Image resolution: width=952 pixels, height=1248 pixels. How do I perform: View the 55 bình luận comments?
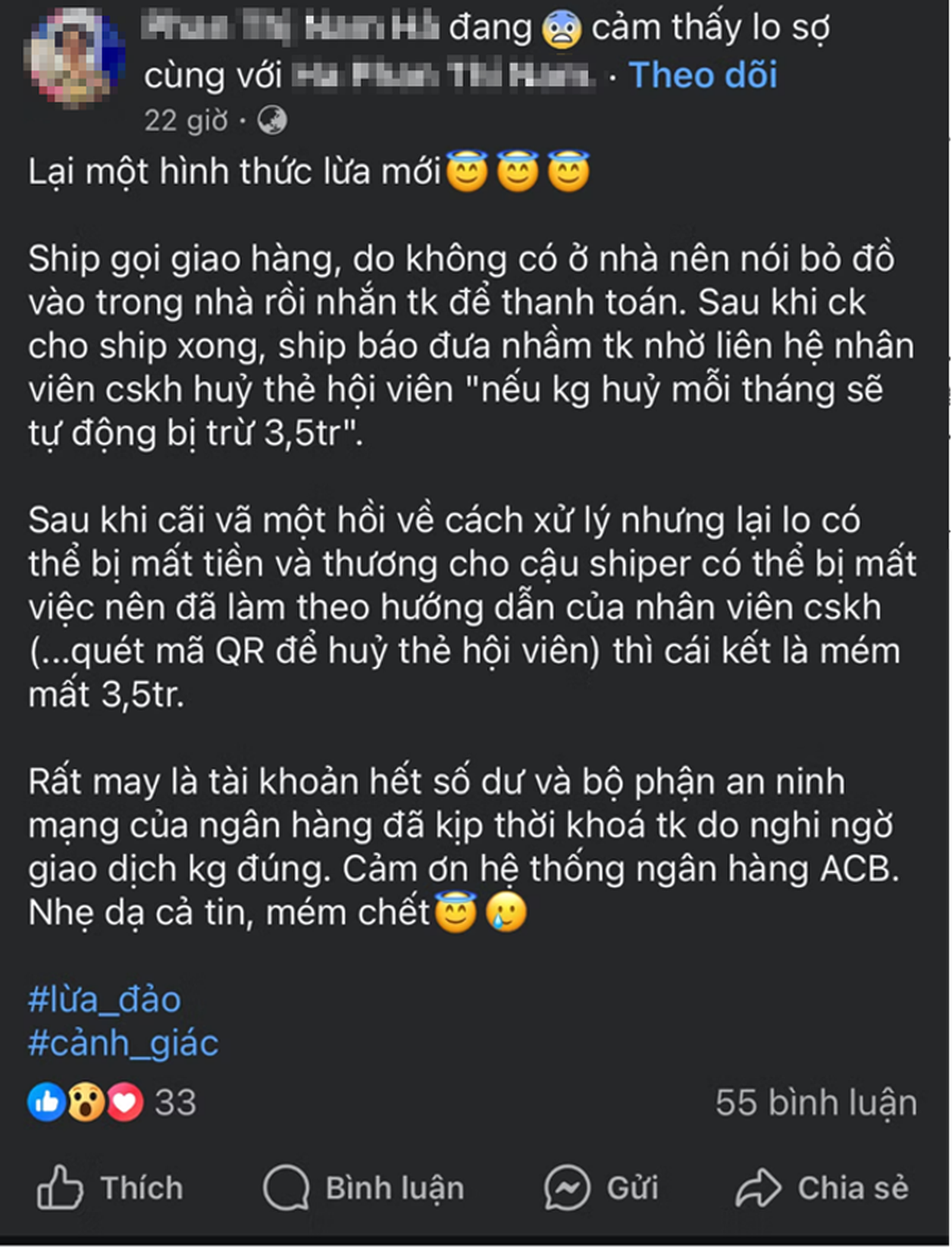coord(816,1102)
